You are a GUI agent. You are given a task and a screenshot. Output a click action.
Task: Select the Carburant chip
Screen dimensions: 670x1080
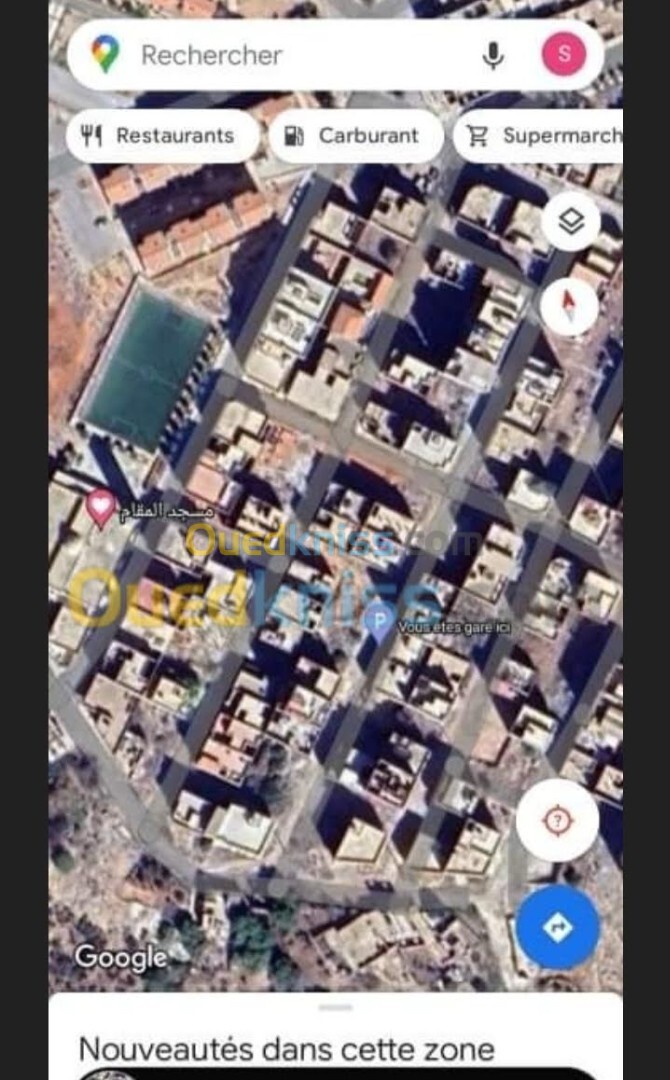coord(355,136)
